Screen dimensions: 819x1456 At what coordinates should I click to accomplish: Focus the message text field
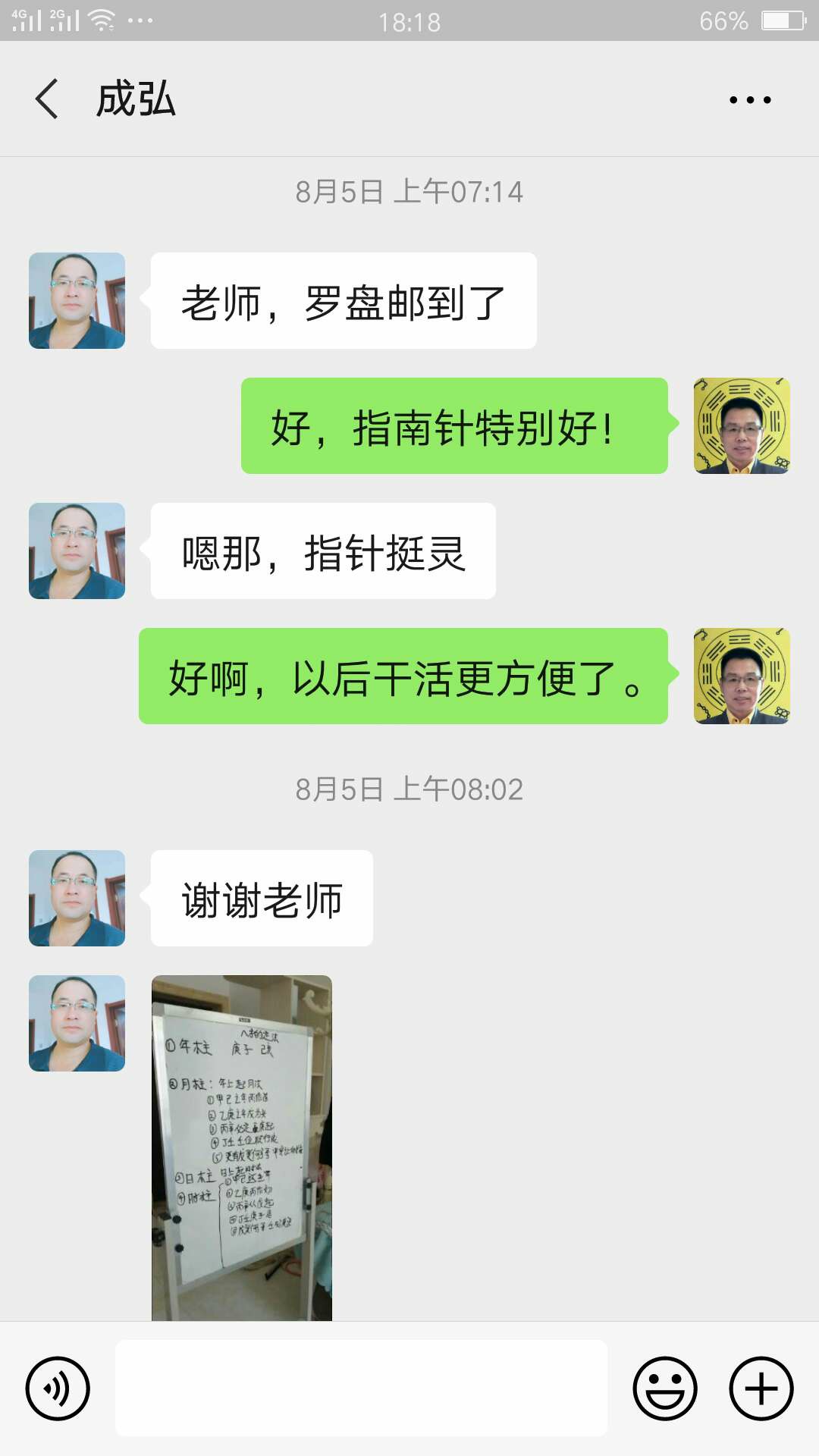(x=361, y=1389)
